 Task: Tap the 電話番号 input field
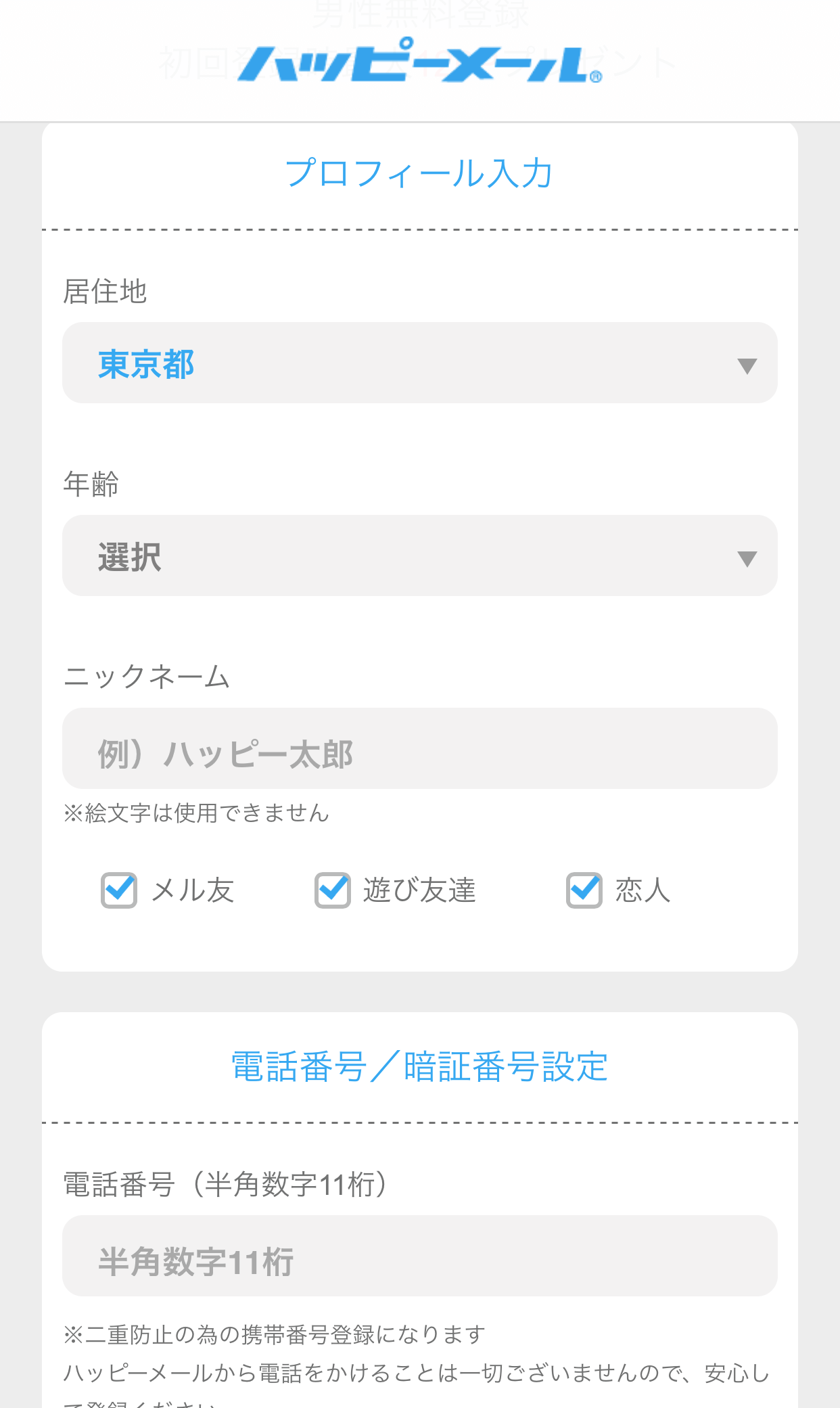click(419, 1256)
